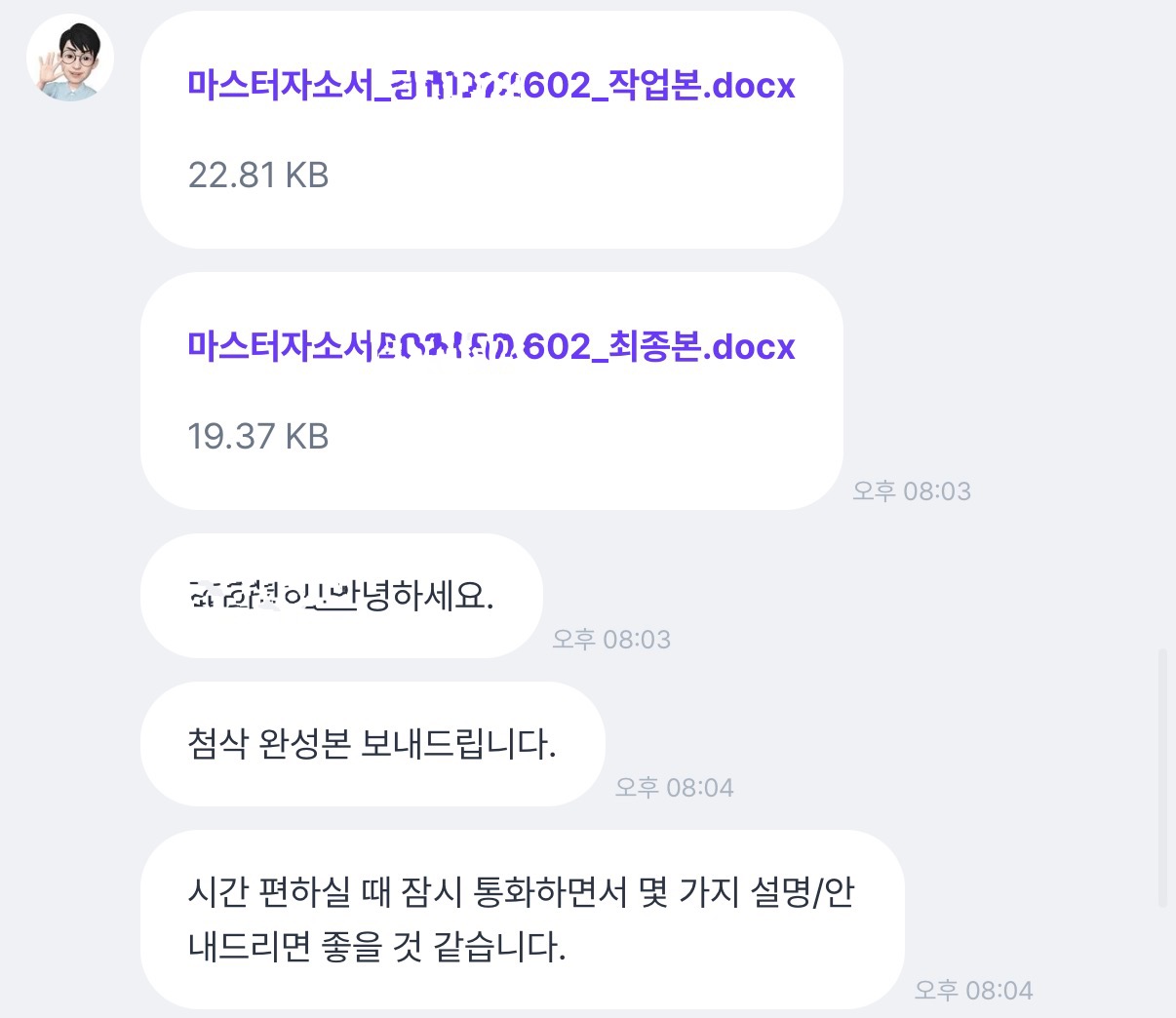Open the 작업본.docx file attachment
The image size is (1176, 1018).
pos(491,130)
